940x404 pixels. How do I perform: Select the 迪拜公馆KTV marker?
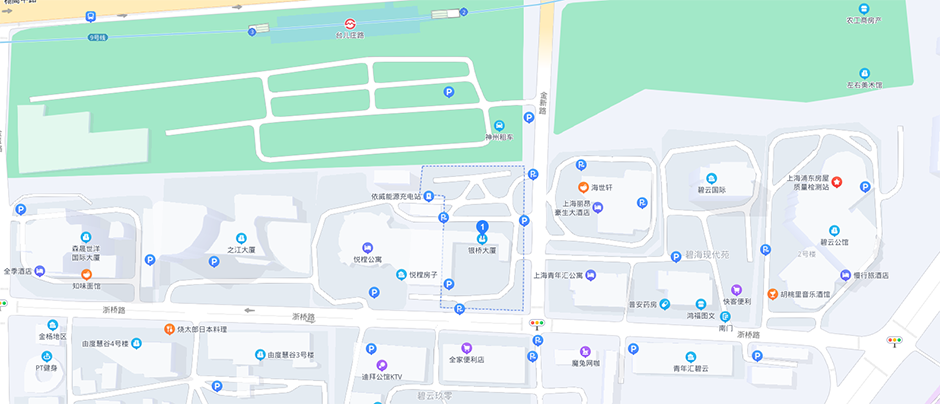coord(381,365)
